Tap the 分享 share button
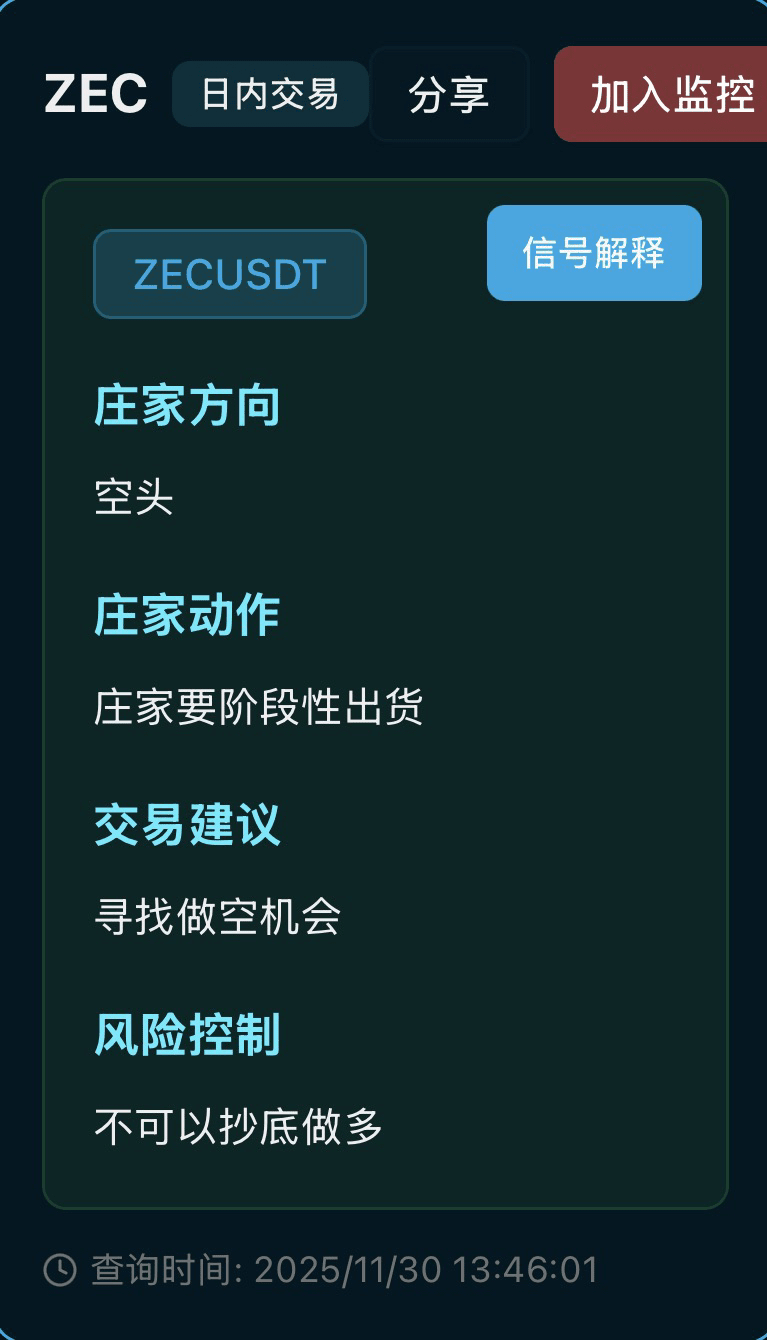 tap(449, 95)
